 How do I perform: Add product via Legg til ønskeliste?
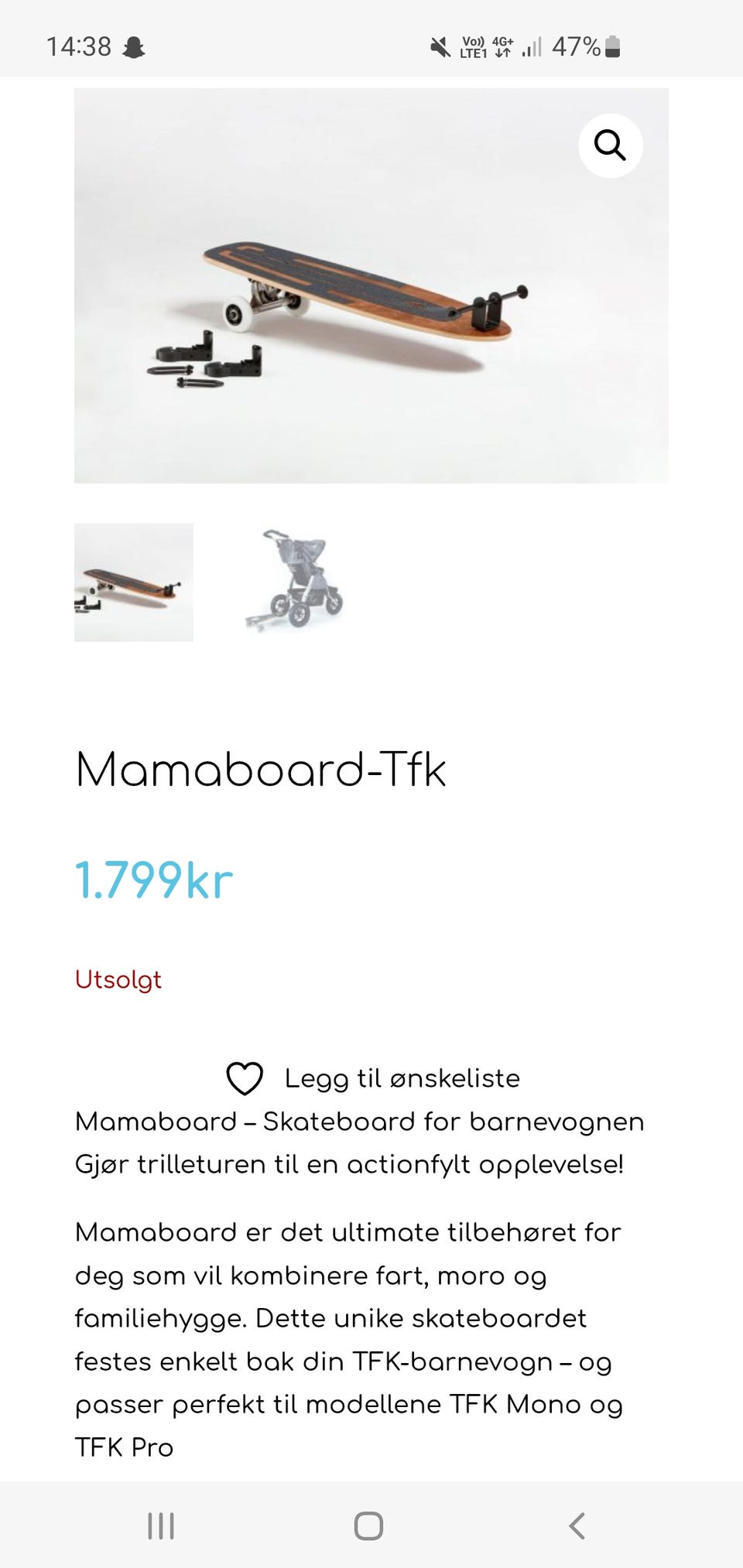372,1078
